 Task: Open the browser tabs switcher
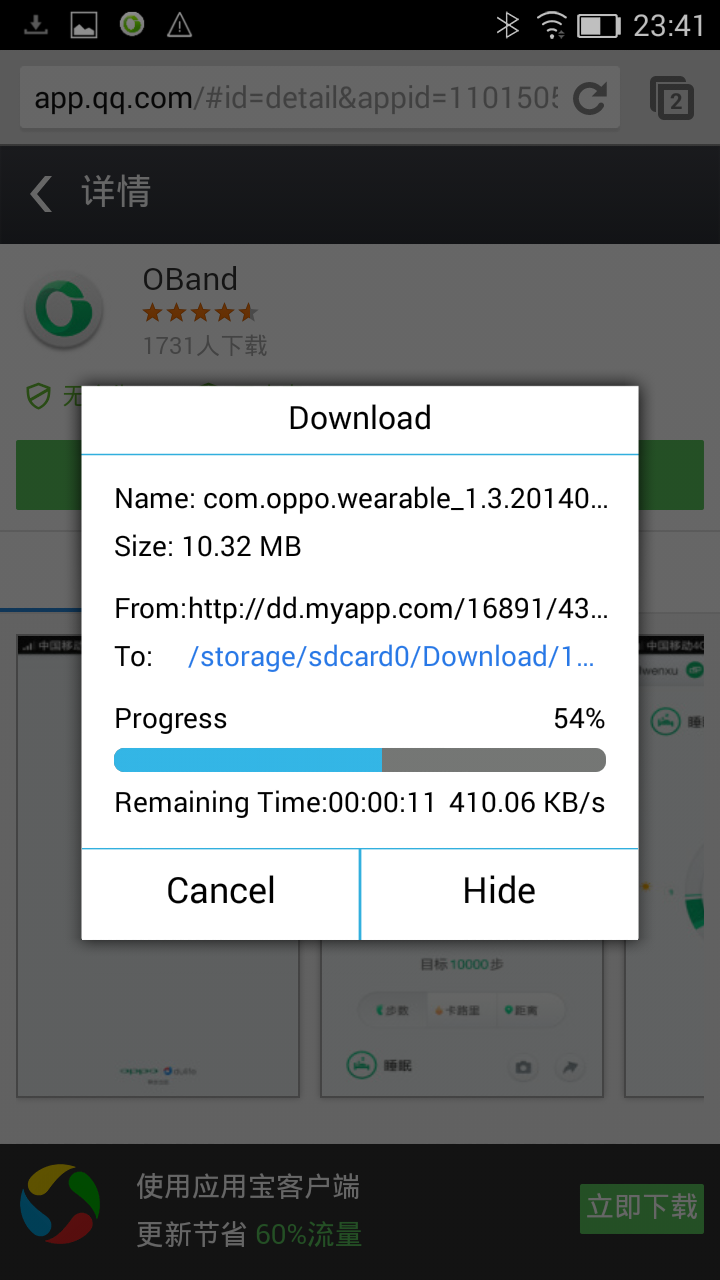(x=672, y=98)
